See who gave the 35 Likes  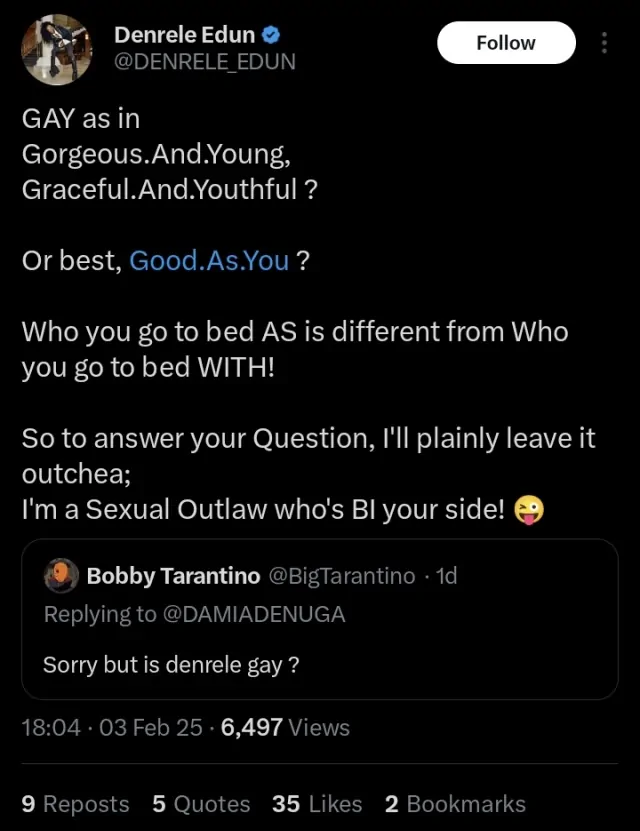point(315,804)
